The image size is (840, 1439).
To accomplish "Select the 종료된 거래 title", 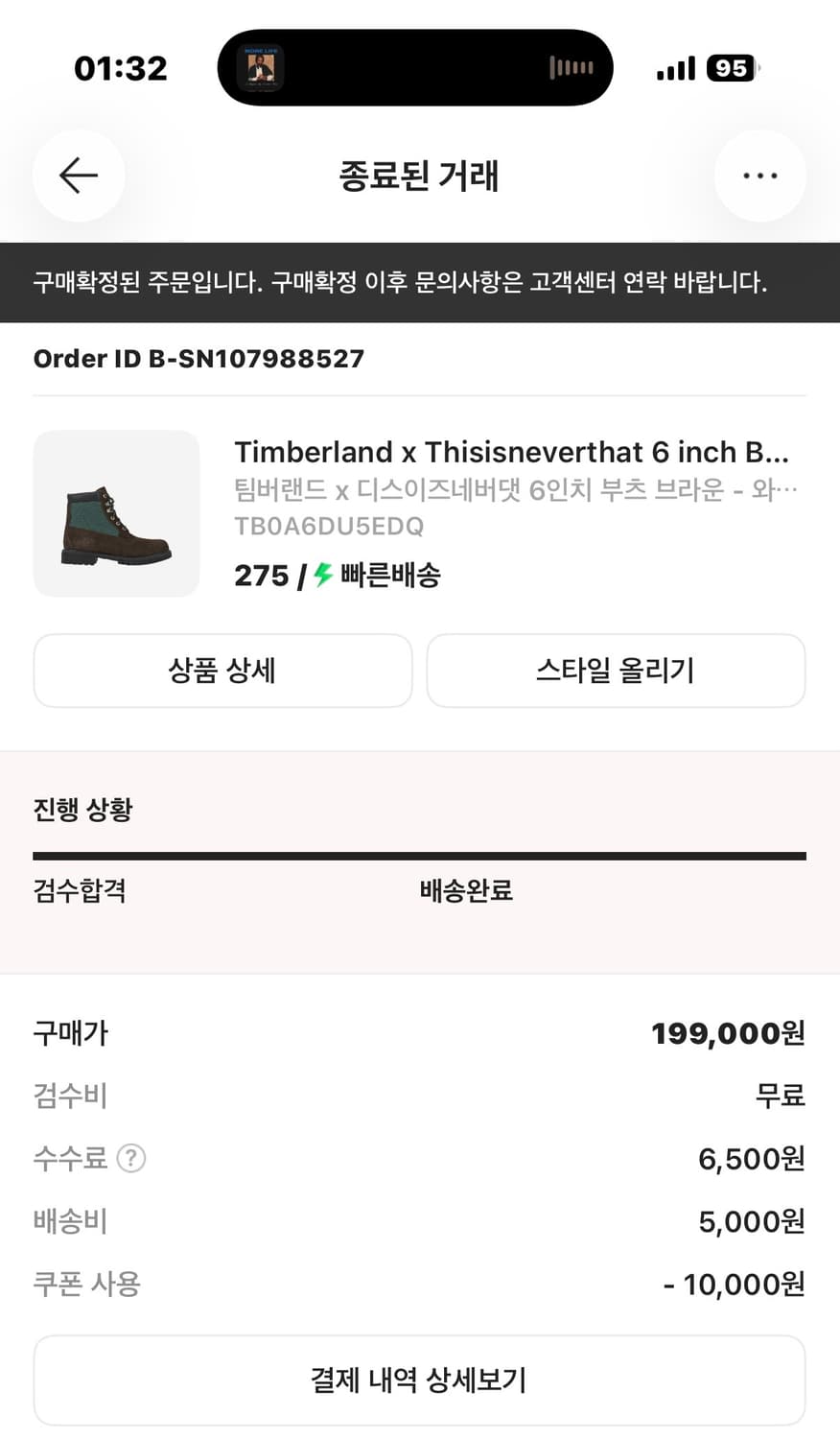I will click(419, 176).
